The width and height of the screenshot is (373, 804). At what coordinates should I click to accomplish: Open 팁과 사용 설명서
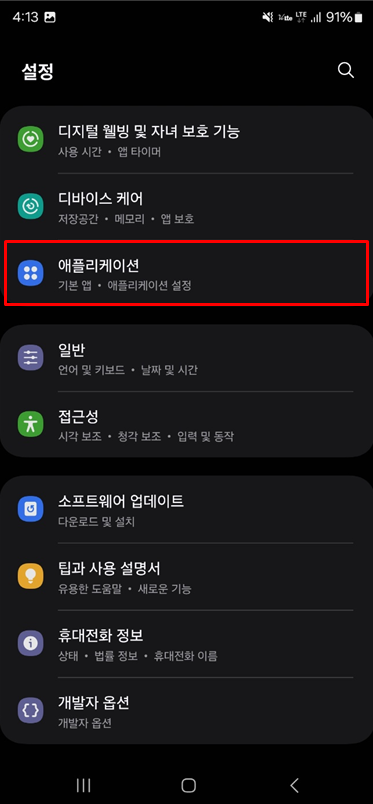pos(186,577)
